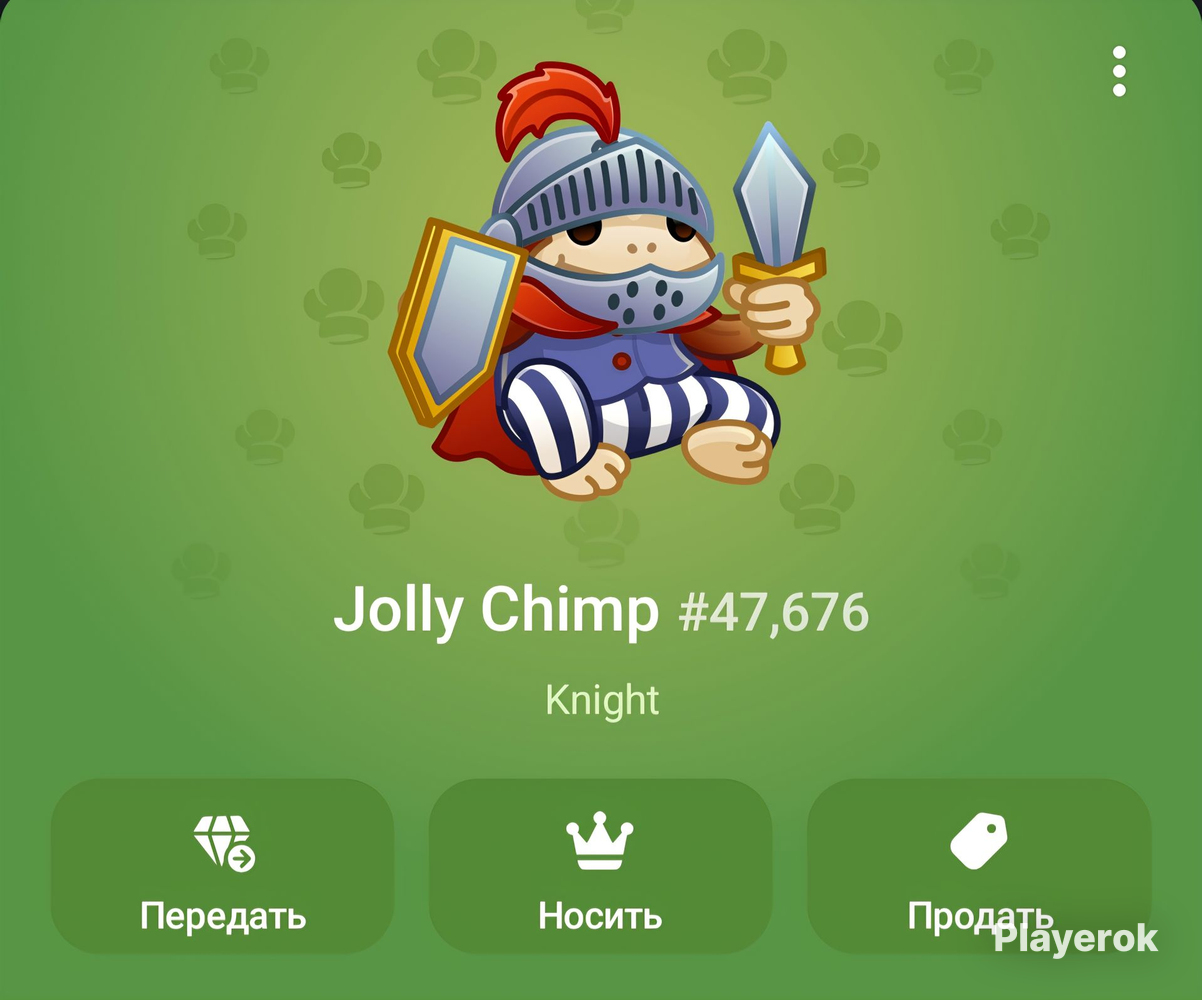Screen dimensions: 1202x1000
Task: Tap the Передать (transfer) button
Action: [222, 866]
